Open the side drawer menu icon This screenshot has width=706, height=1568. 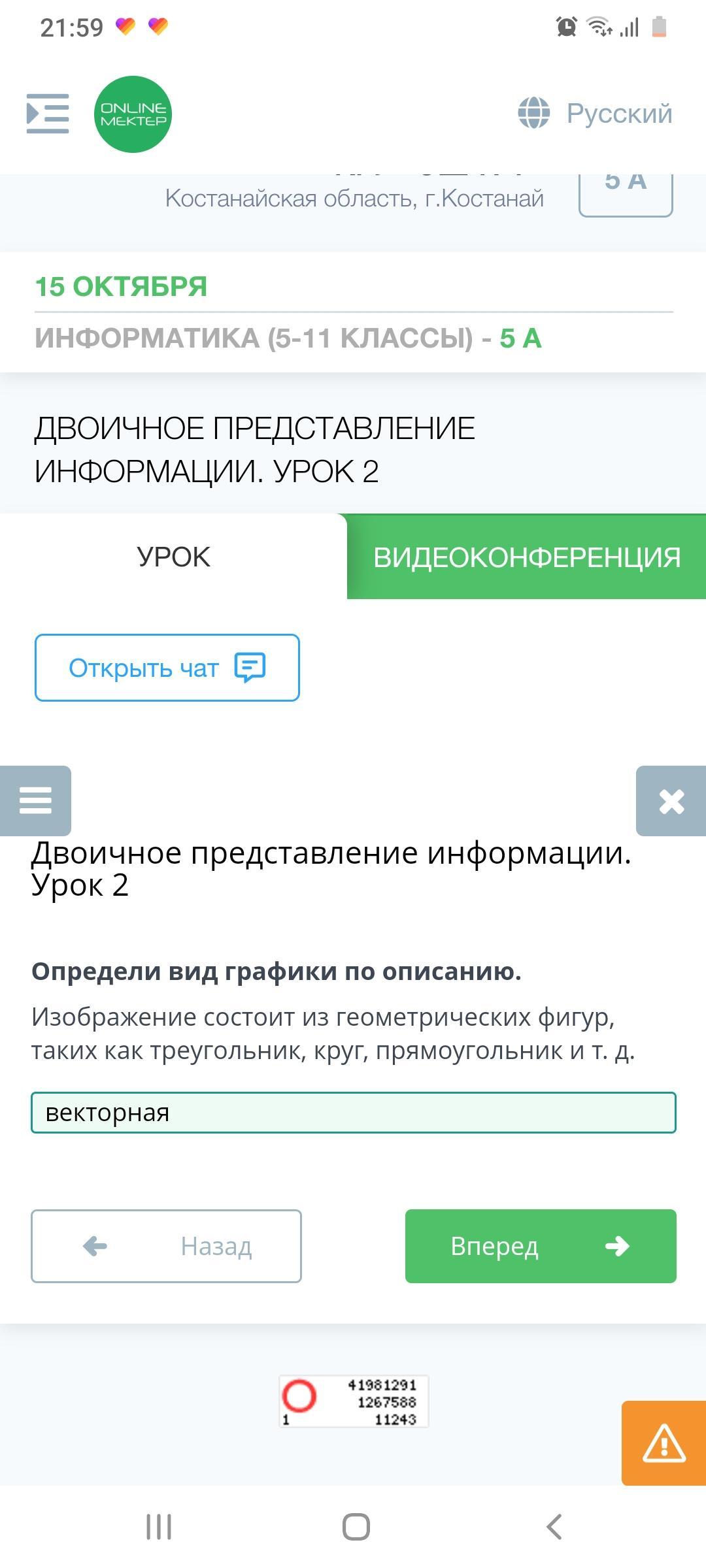[x=48, y=114]
